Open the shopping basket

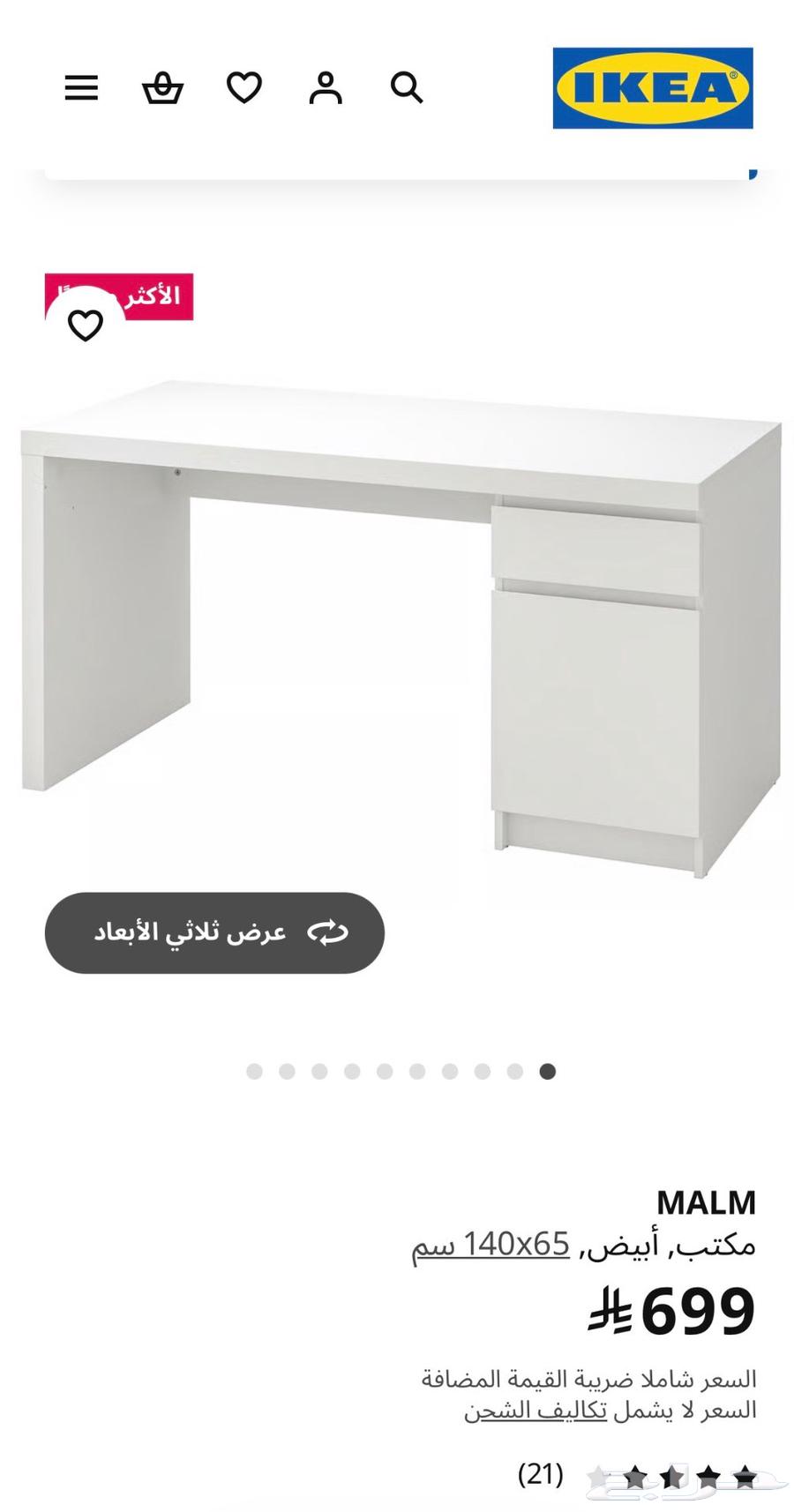(x=162, y=87)
